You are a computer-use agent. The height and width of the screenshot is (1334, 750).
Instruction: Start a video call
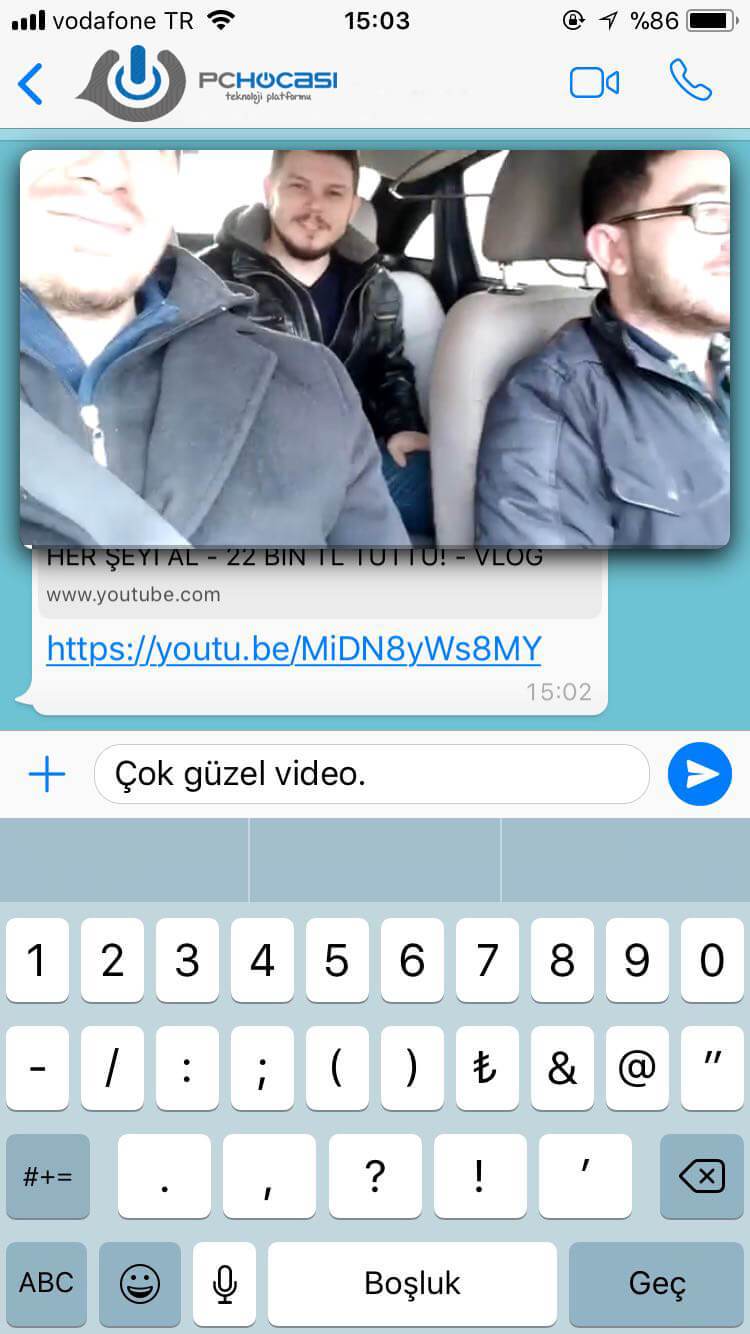(594, 83)
